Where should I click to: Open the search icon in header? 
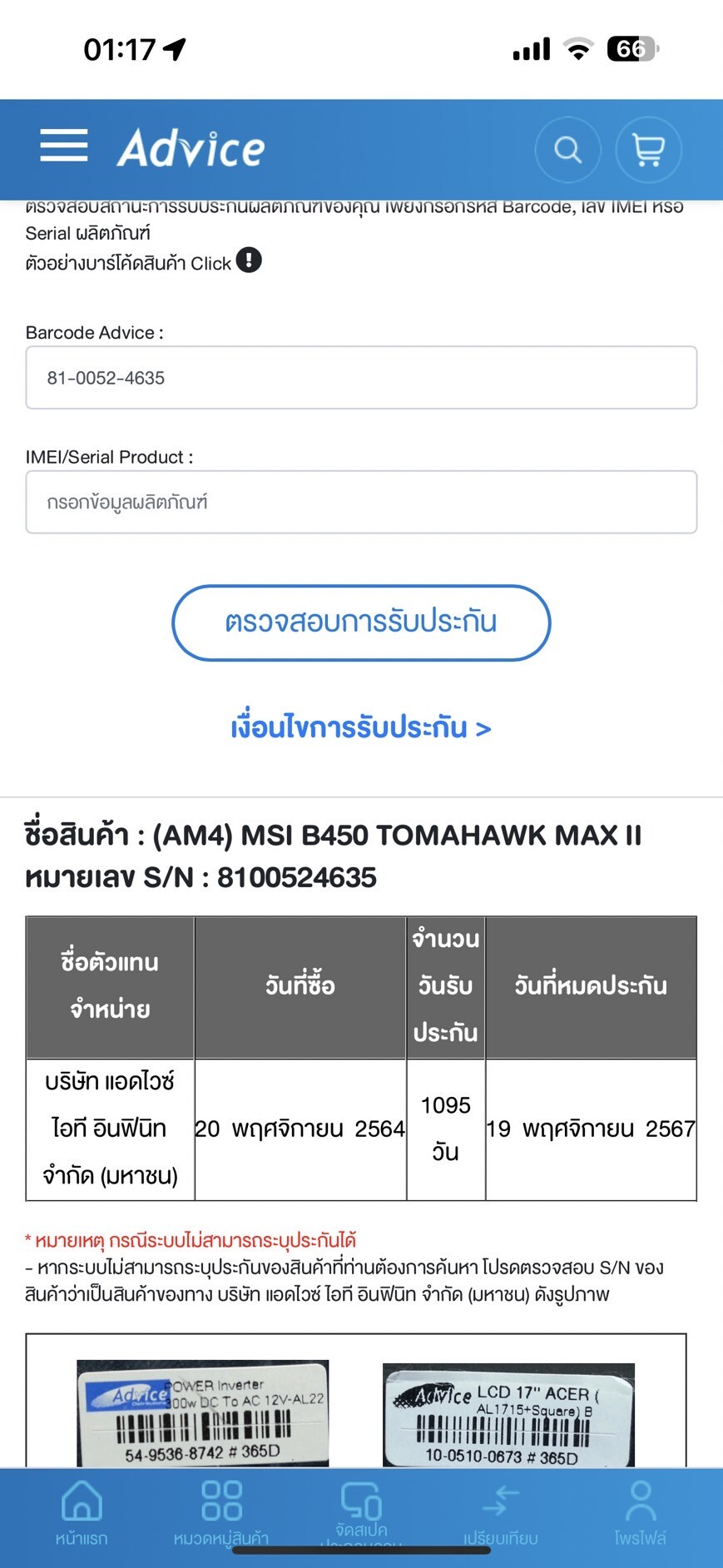pos(568,150)
